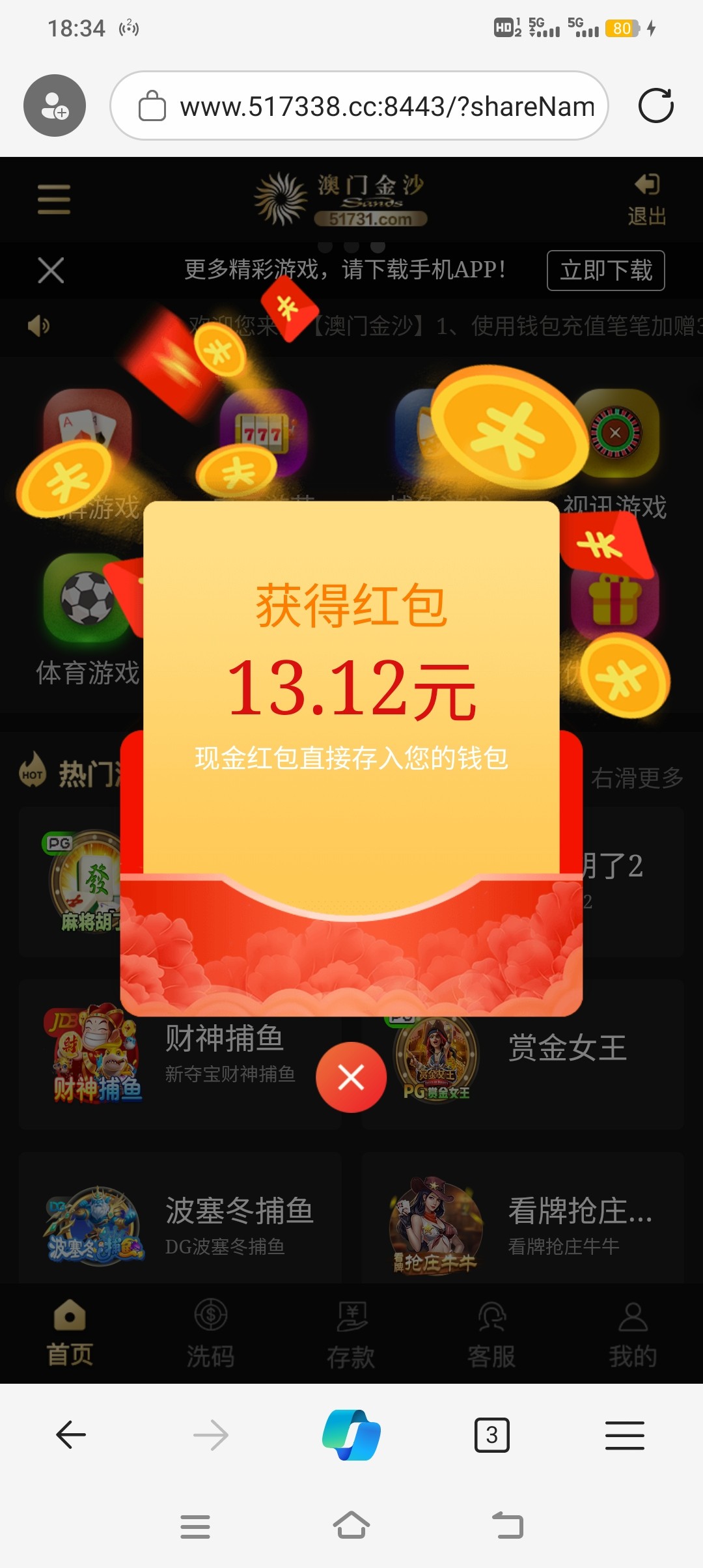
Task: Open the browser tab switcher
Action: [491, 1435]
